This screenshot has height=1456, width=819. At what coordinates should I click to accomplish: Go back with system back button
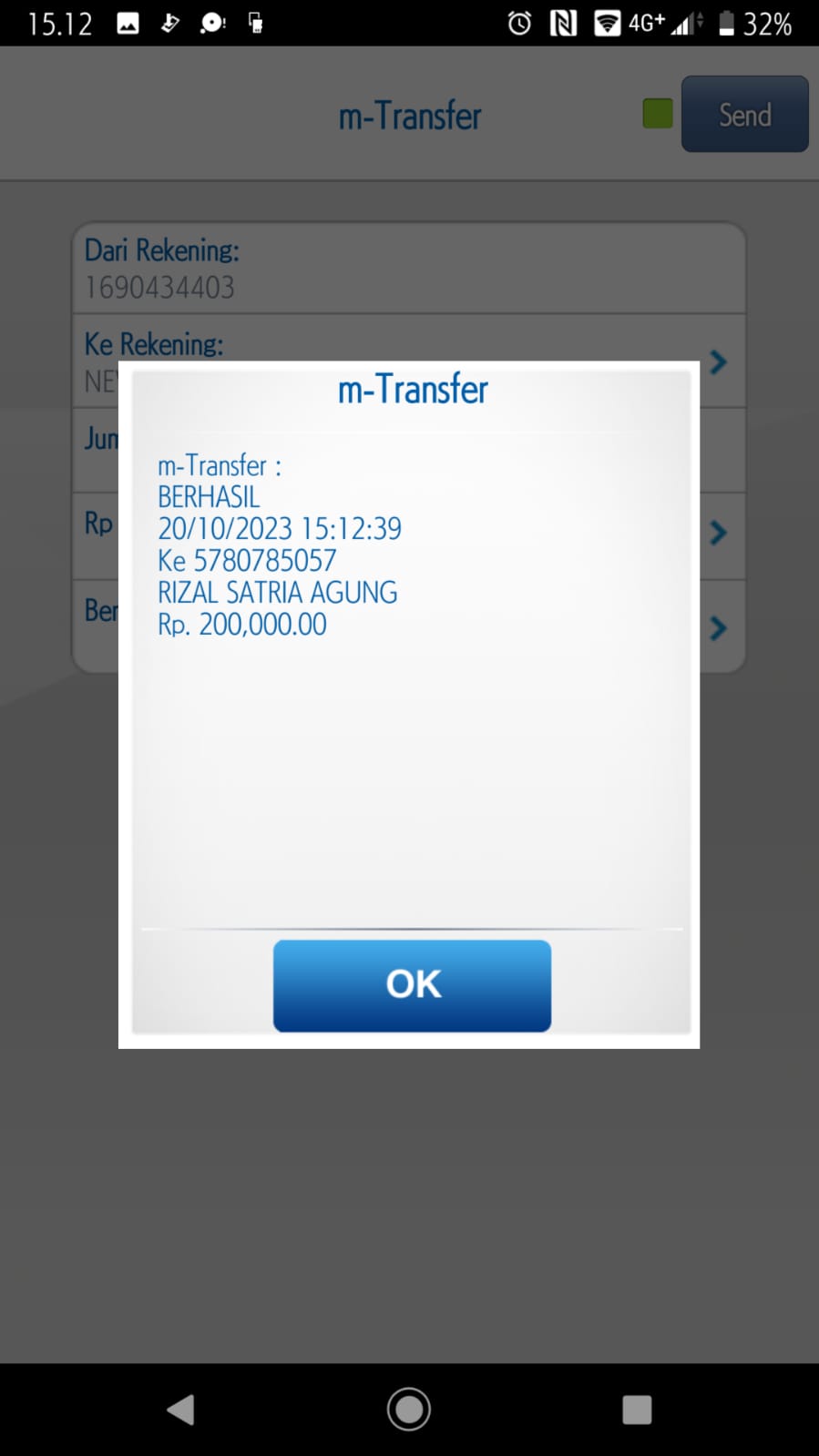[181, 1409]
